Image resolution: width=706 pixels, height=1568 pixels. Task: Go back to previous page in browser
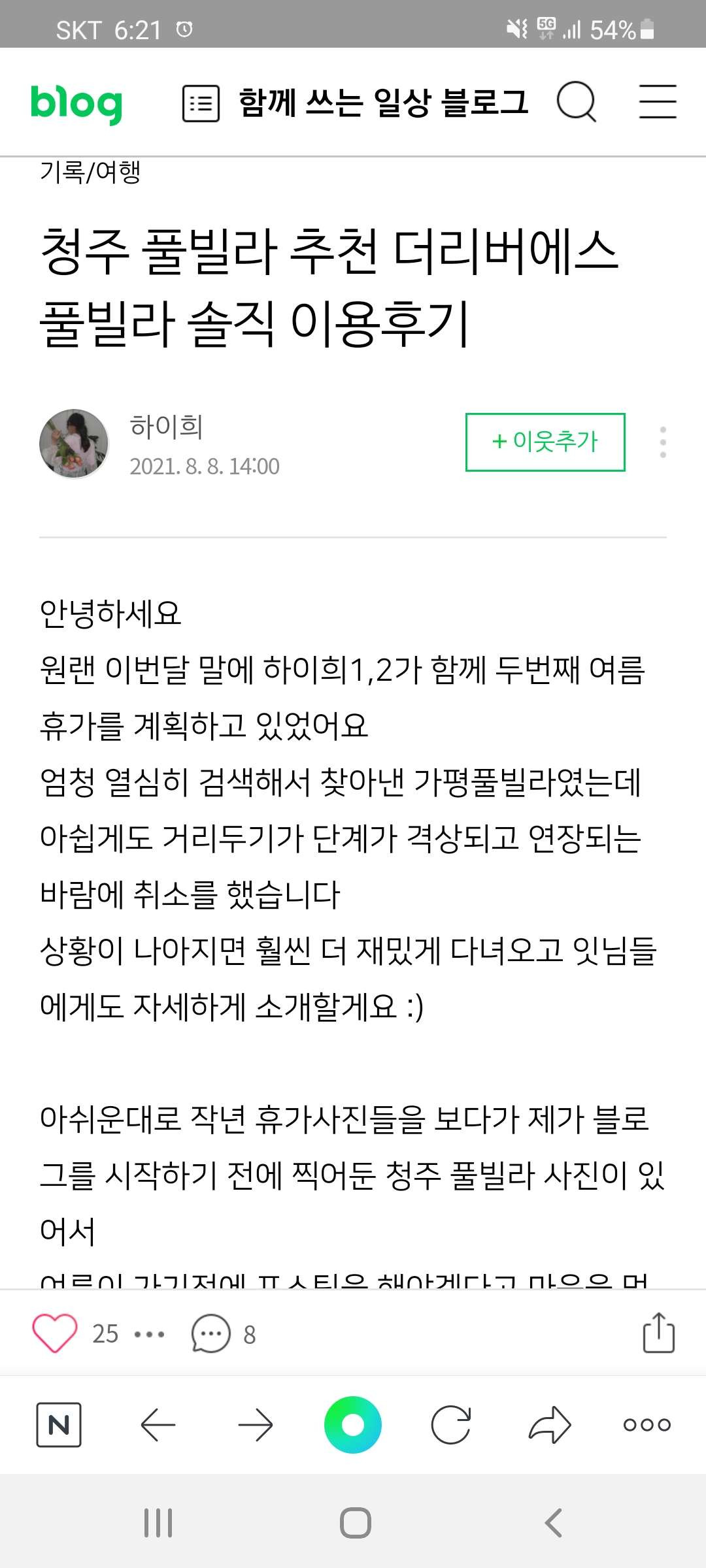(158, 1424)
